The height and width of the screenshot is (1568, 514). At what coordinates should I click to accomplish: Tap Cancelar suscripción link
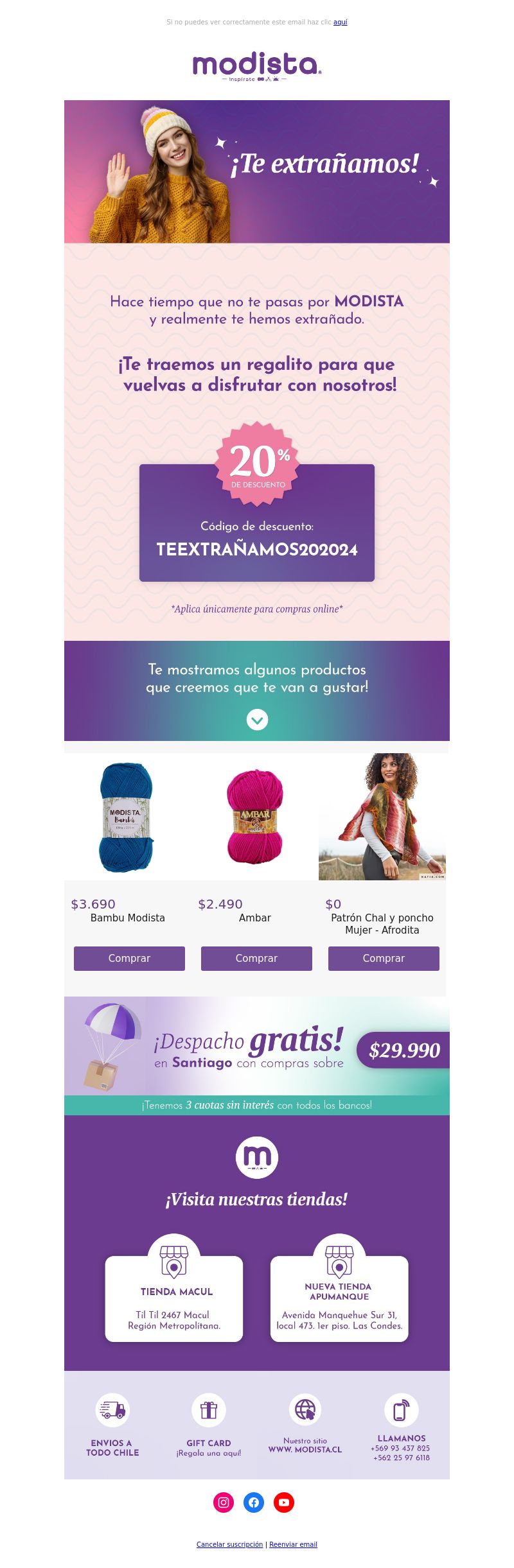[229, 1545]
